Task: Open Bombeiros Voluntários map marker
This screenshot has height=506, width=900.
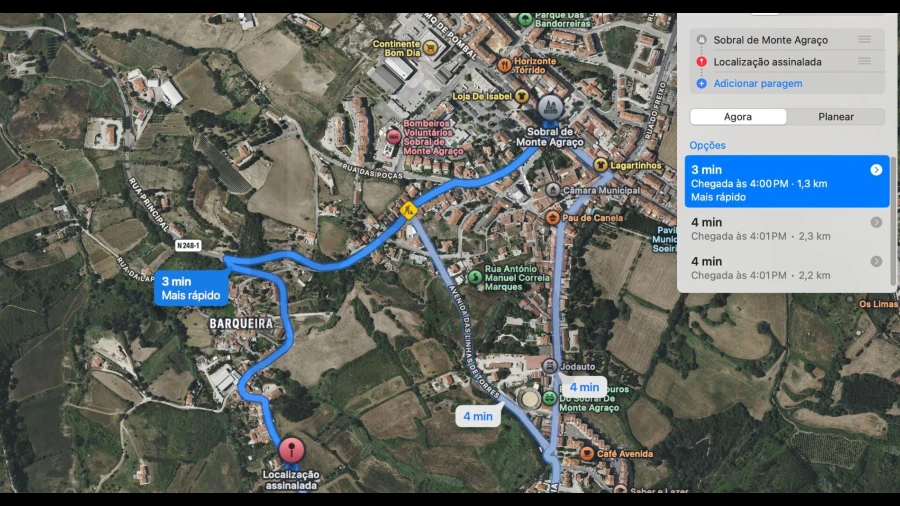Action: [x=395, y=135]
